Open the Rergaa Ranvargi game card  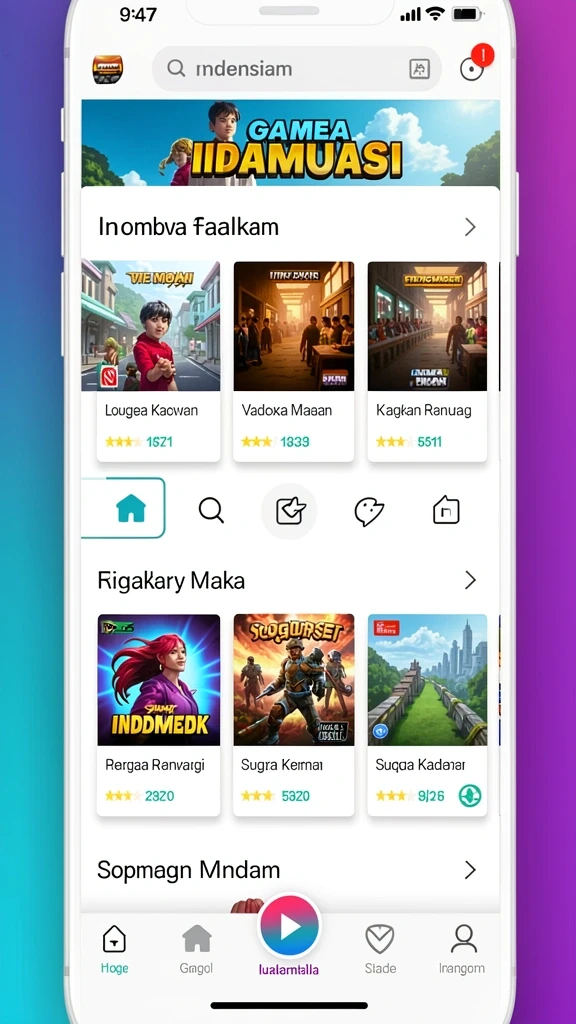159,714
